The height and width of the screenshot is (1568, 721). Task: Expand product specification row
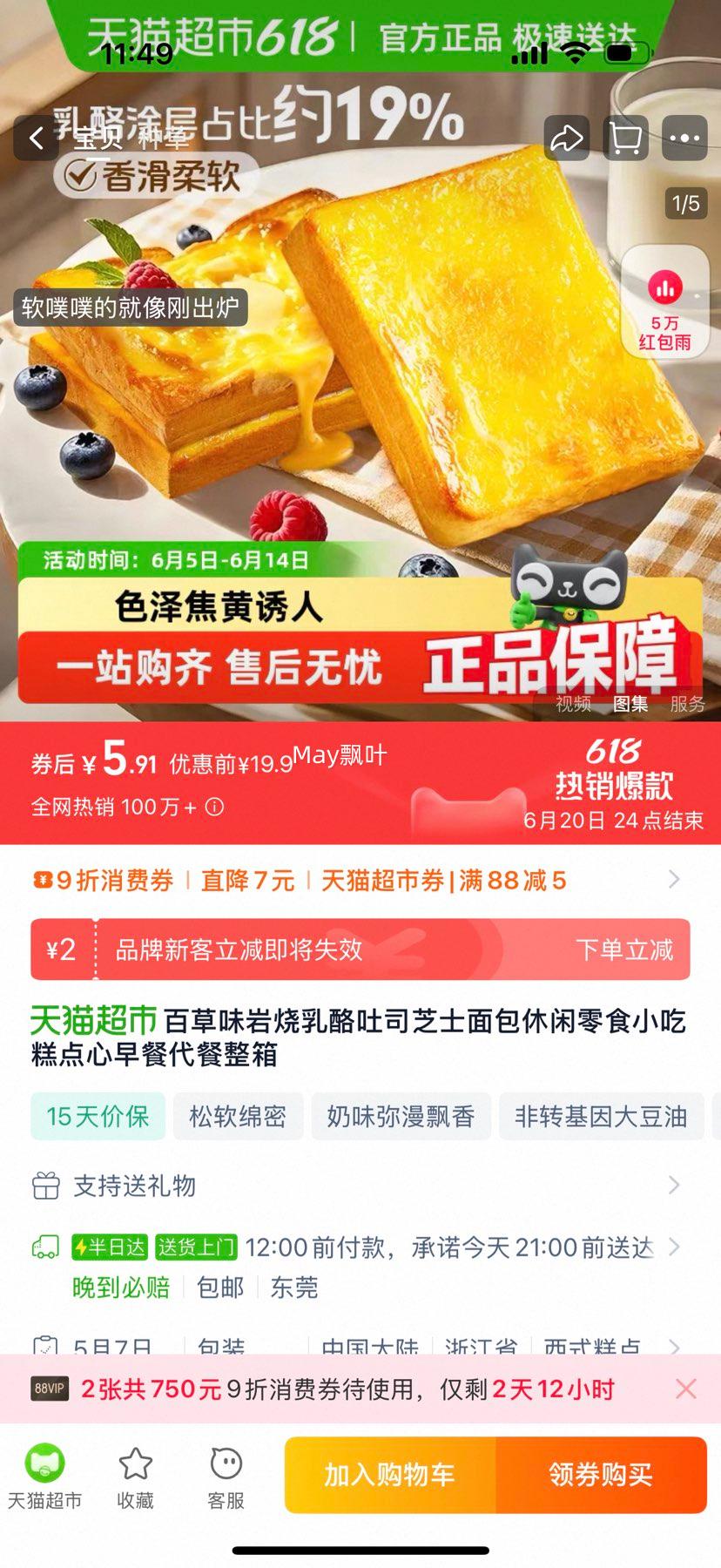674,1347
